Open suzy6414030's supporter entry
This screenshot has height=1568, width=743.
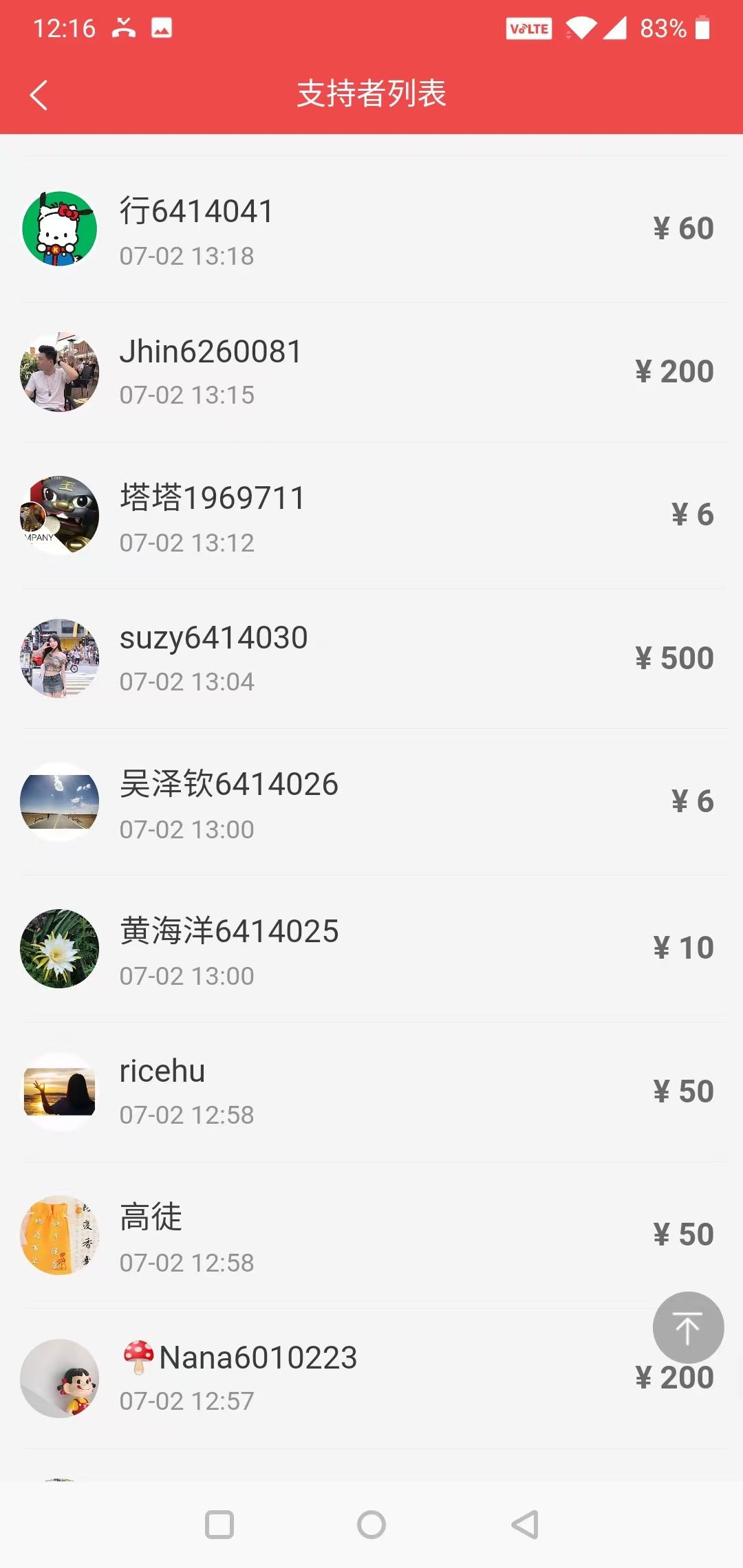pyautogui.click(x=371, y=658)
